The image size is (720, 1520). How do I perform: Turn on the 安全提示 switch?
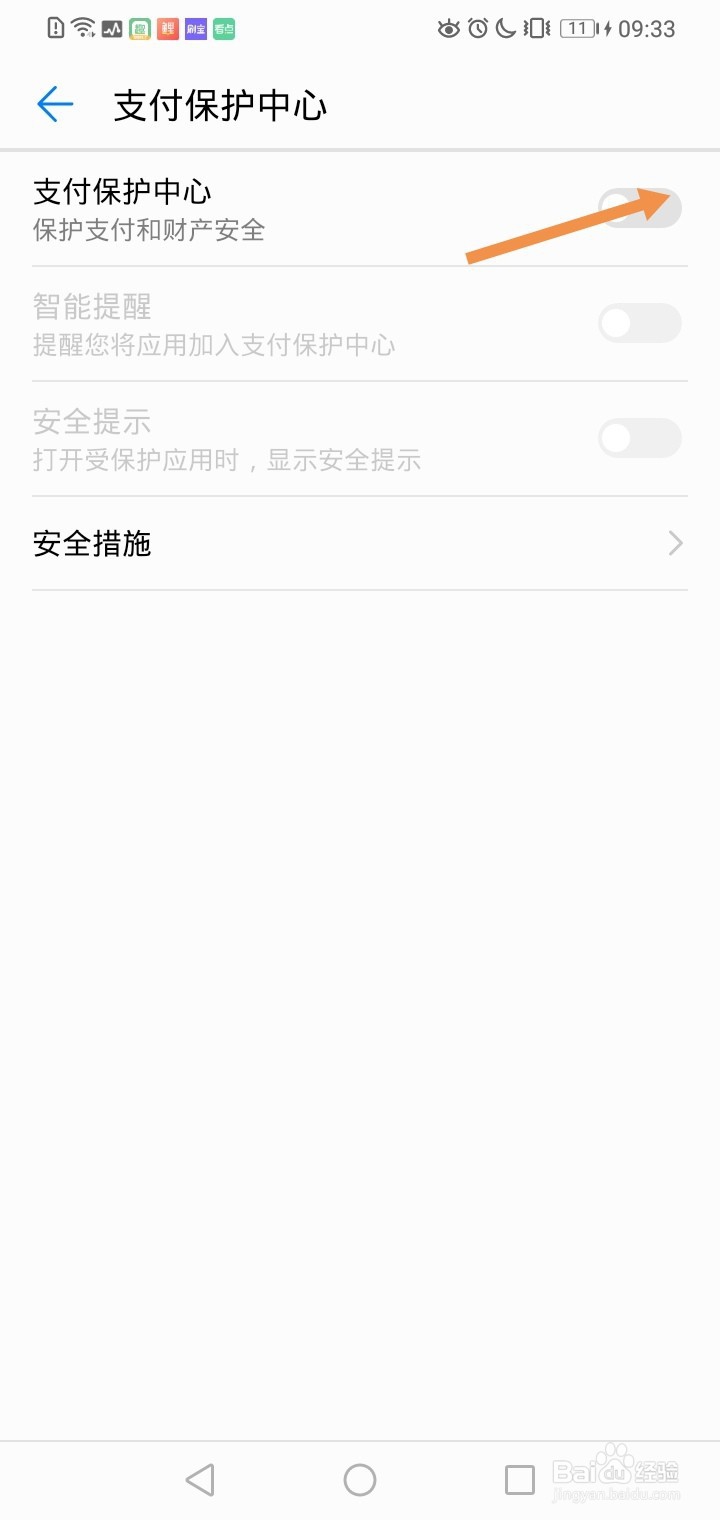click(x=640, y=438)
